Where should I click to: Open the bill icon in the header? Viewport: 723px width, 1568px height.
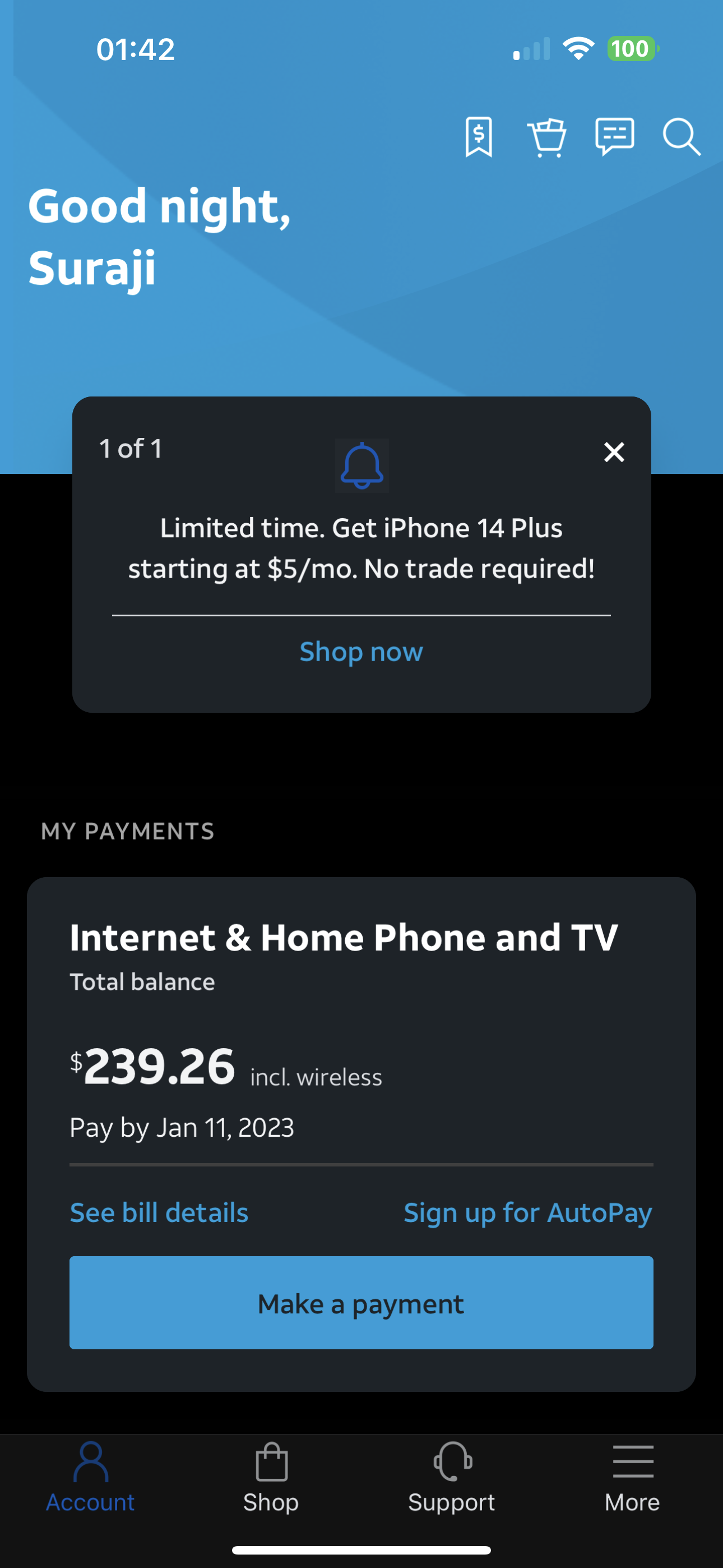point(478,137)
